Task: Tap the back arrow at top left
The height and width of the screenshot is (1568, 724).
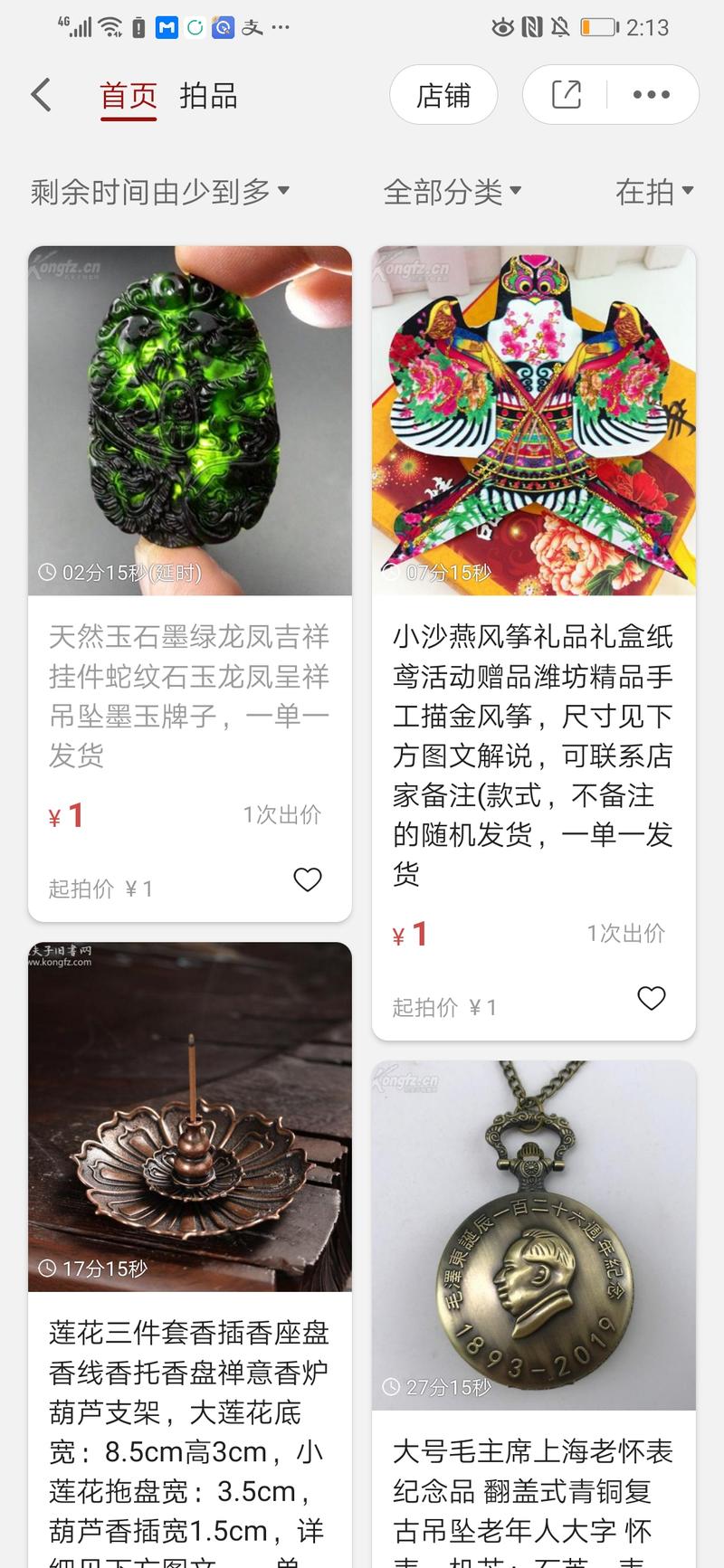Action: coord(40,94)
